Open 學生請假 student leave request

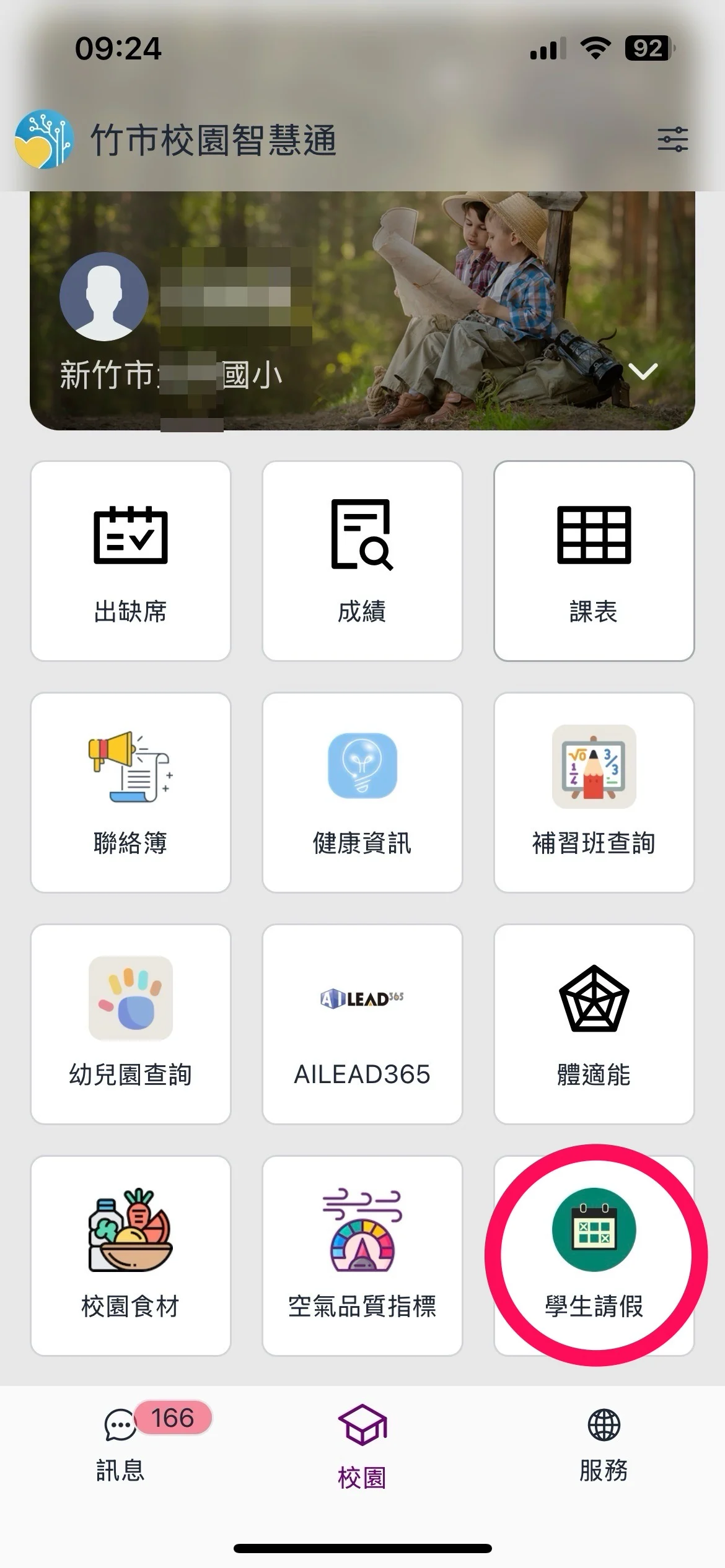pyautogui.click(x=594, y=1255)
